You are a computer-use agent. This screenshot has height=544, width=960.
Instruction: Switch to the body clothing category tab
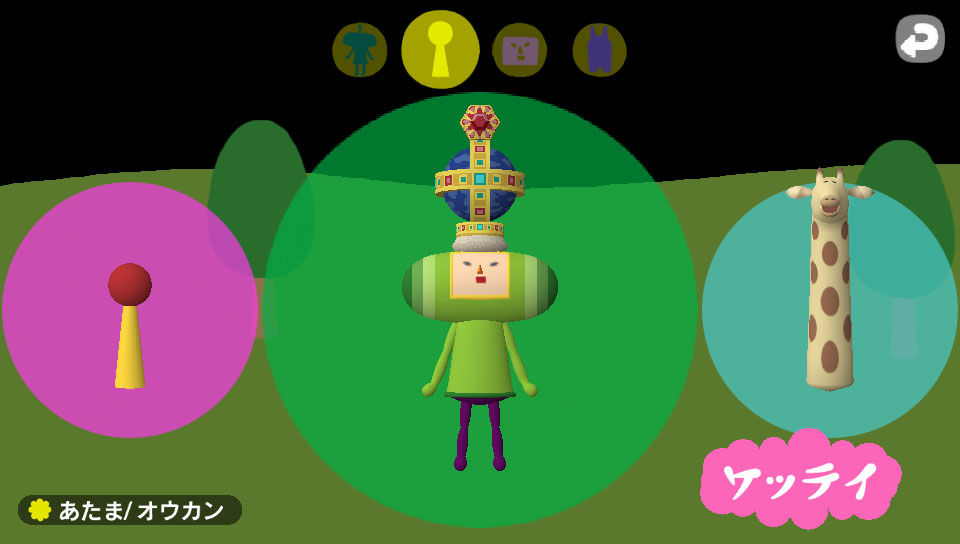pos(599,50)
